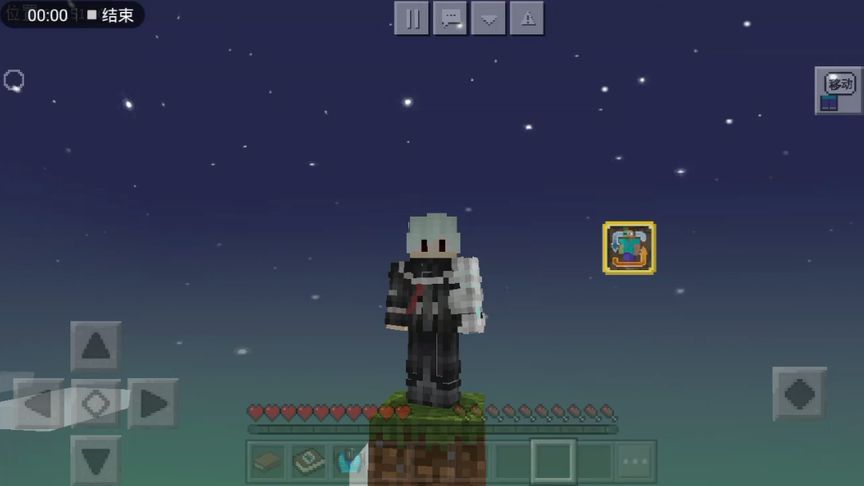Strafe right with the right arrow
This screenshot has height=486, width=864.
(x=153, y=404)
